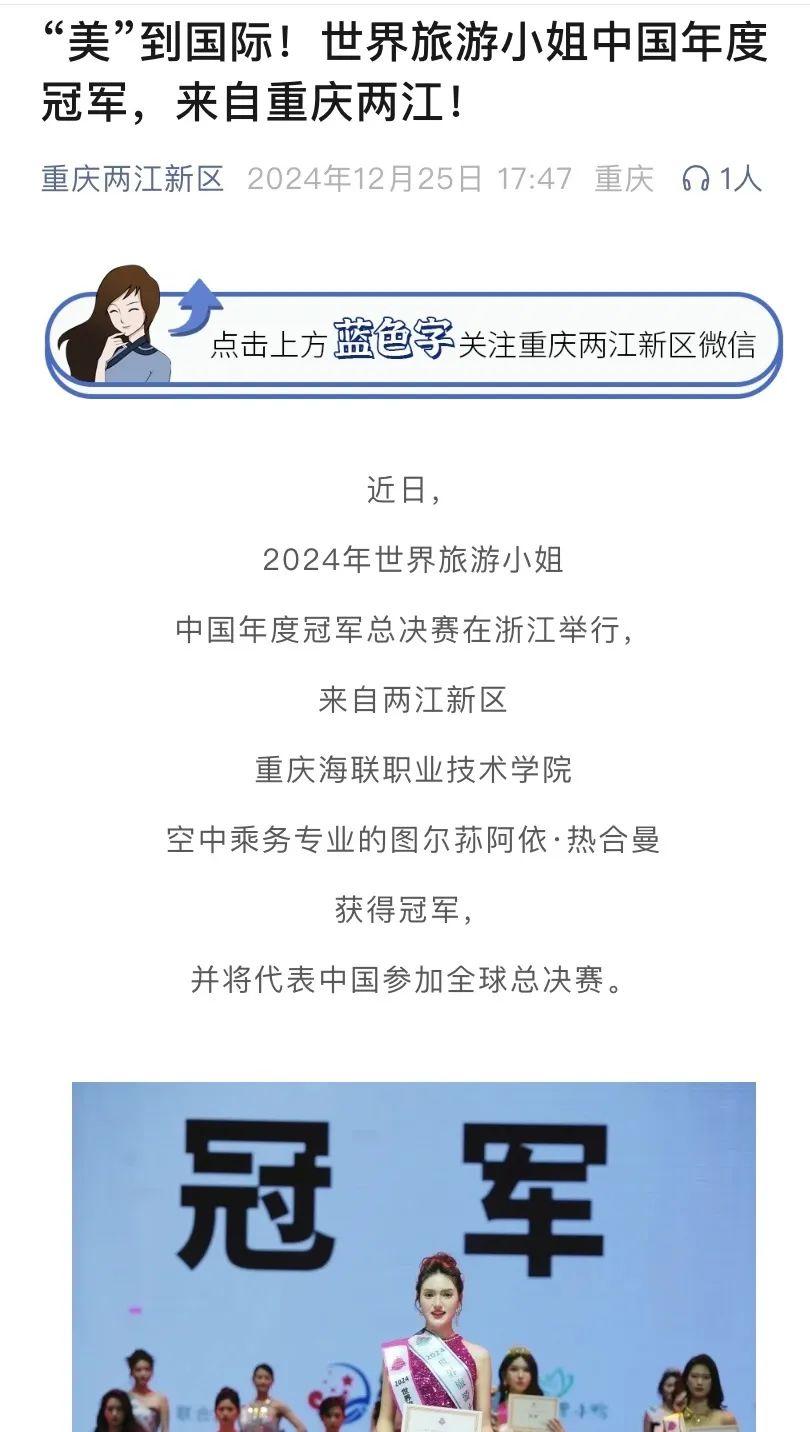The width and height of the screenshot is (810, 1432).
Task: Open the 重庆两江新区 account link
Action: pos(132,179)
